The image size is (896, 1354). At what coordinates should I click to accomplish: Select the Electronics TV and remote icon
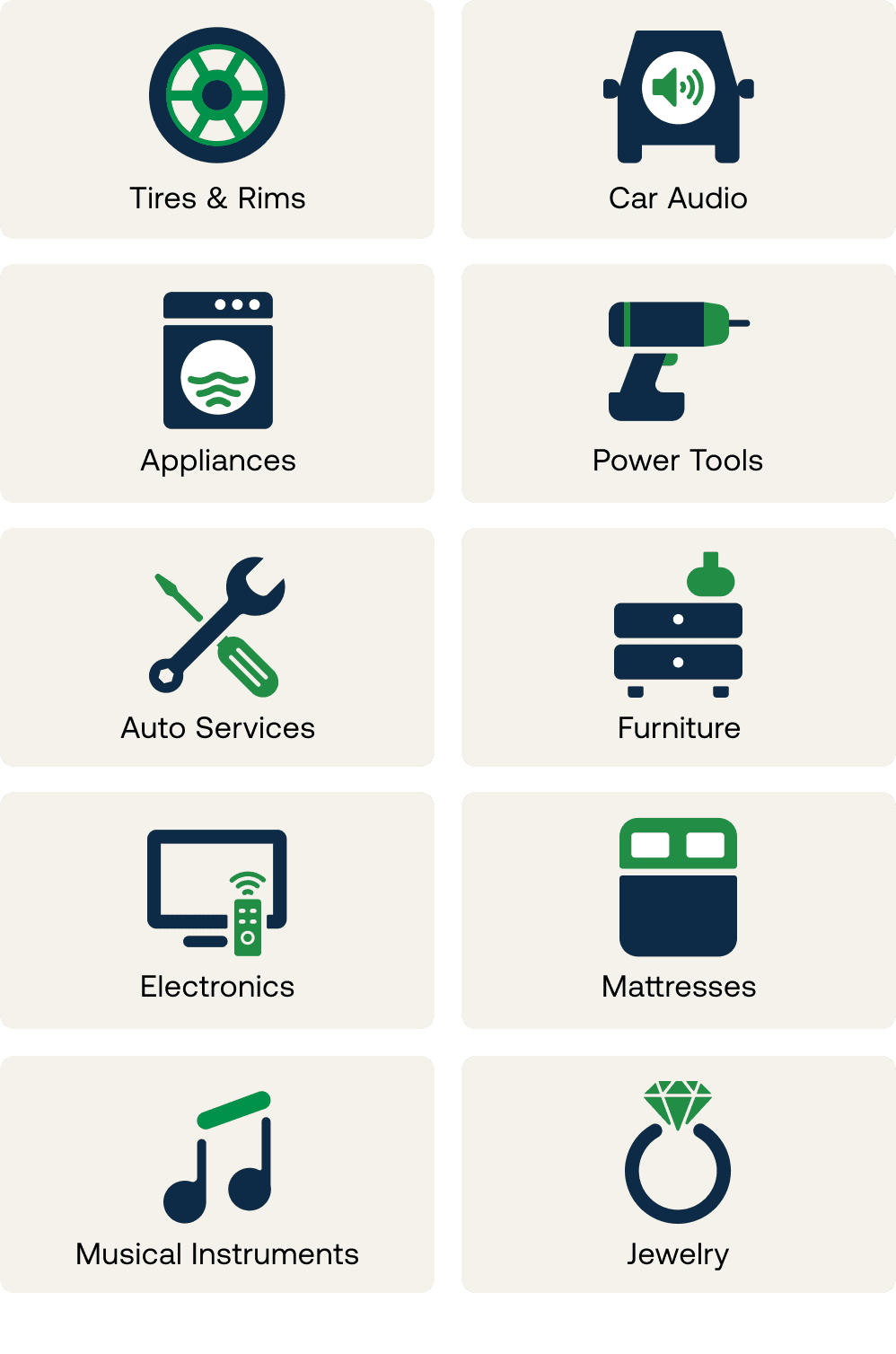point(216,889)
